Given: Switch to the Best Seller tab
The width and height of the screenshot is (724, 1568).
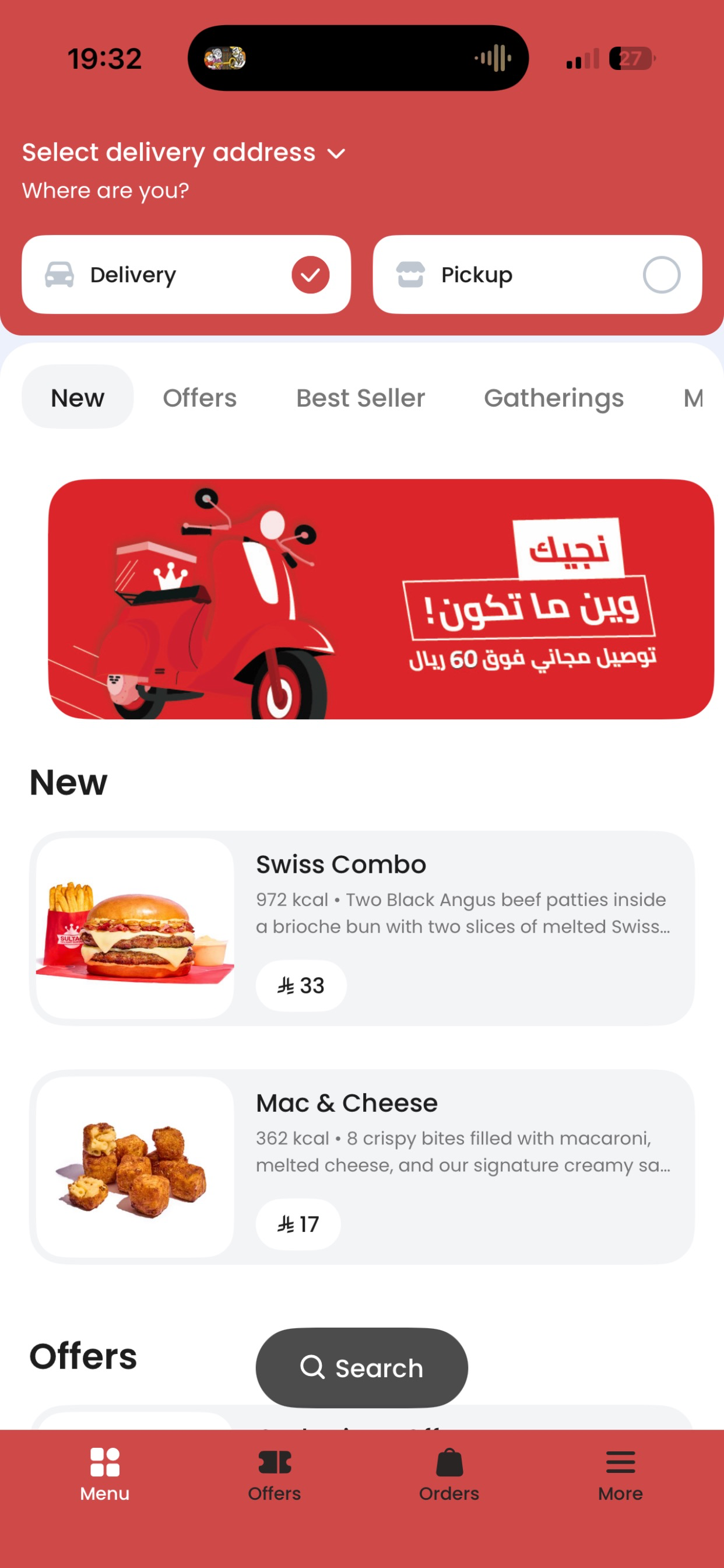Looking at the screenshot, I should click(360, 397).
